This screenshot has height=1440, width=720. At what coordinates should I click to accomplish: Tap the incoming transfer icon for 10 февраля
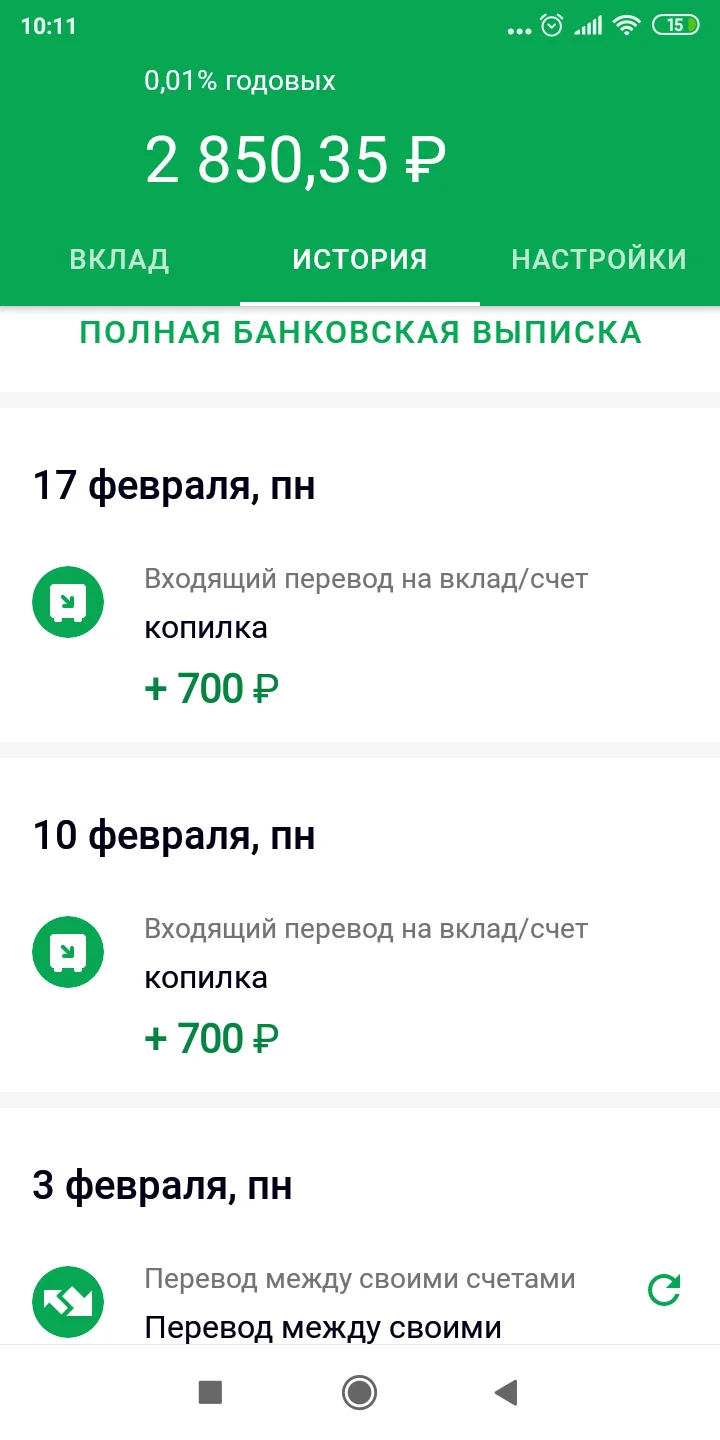pyautogui.click(x=67, y=951)
